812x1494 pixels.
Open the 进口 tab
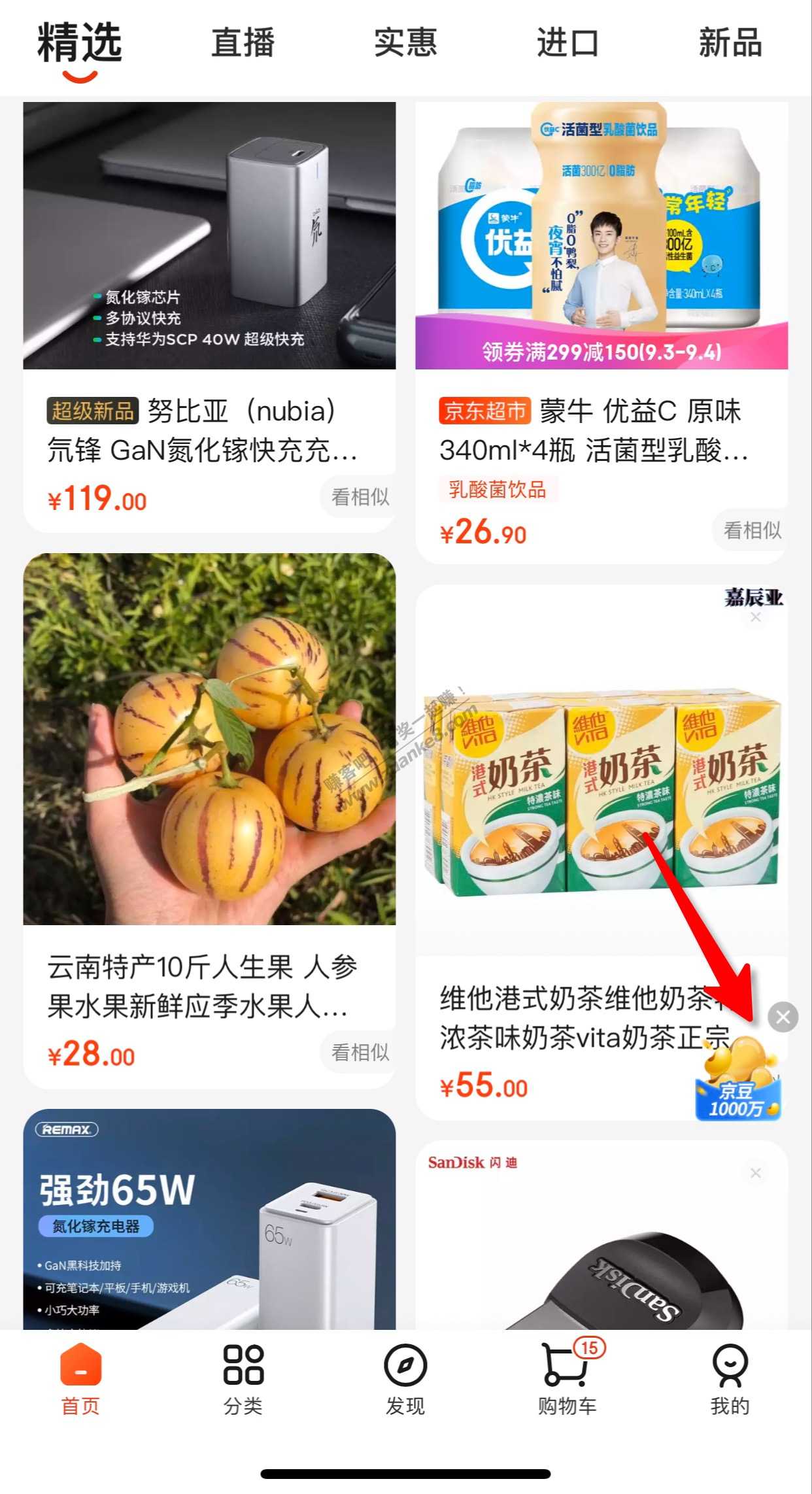[567, 43]
